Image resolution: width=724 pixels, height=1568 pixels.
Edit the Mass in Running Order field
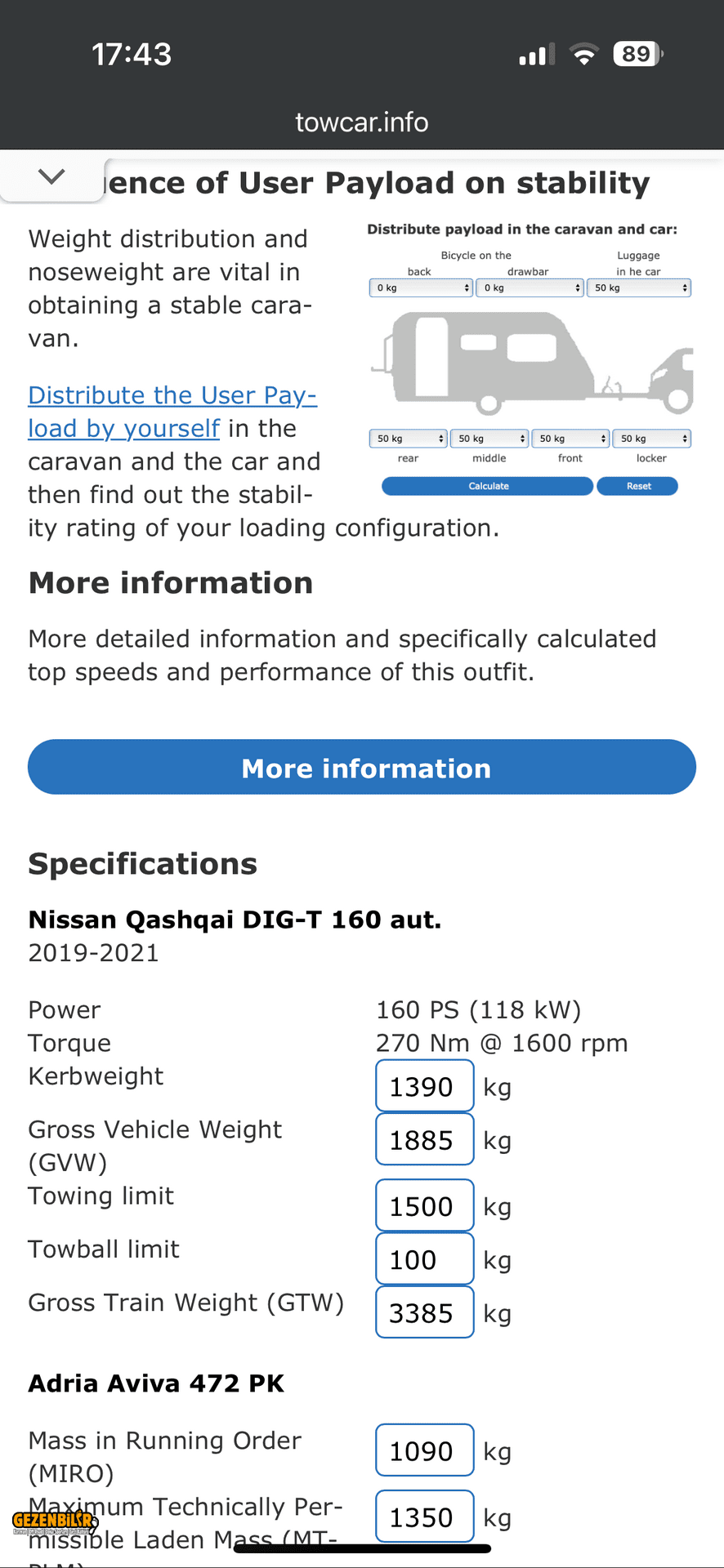[424, 1450]
